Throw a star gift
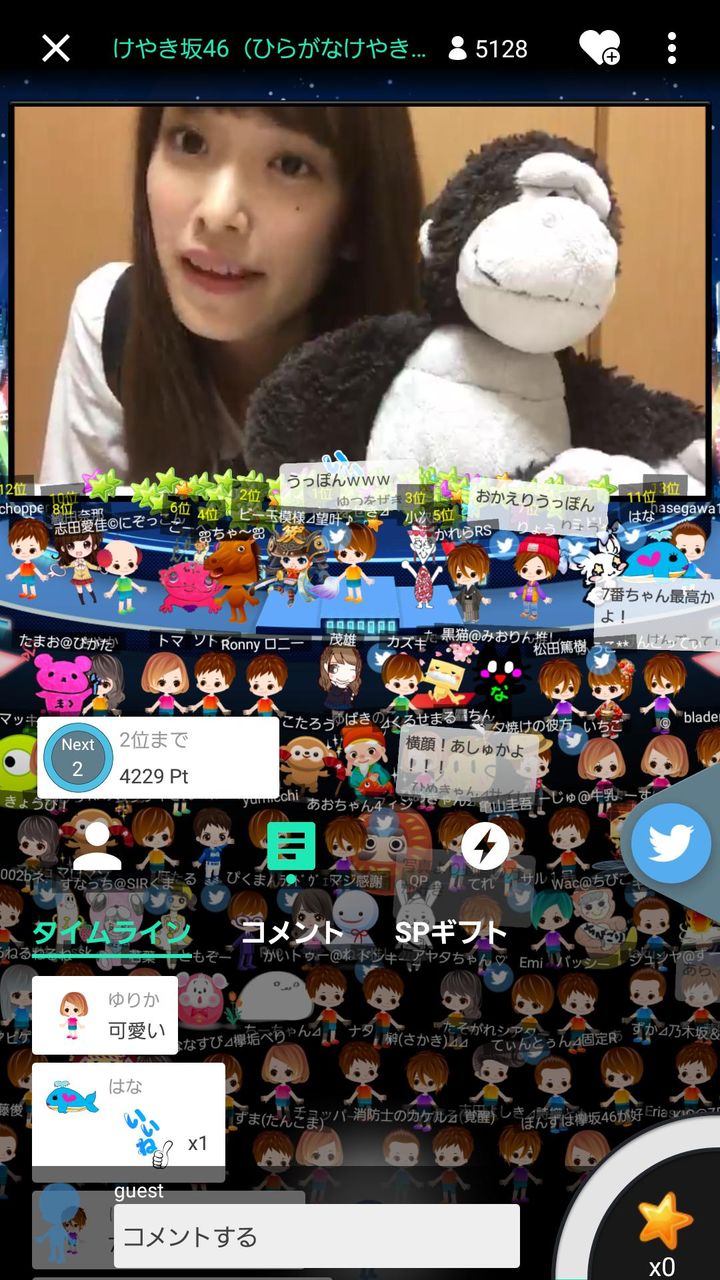This screenshot has height=1280, width=720. pos(664,1224)
